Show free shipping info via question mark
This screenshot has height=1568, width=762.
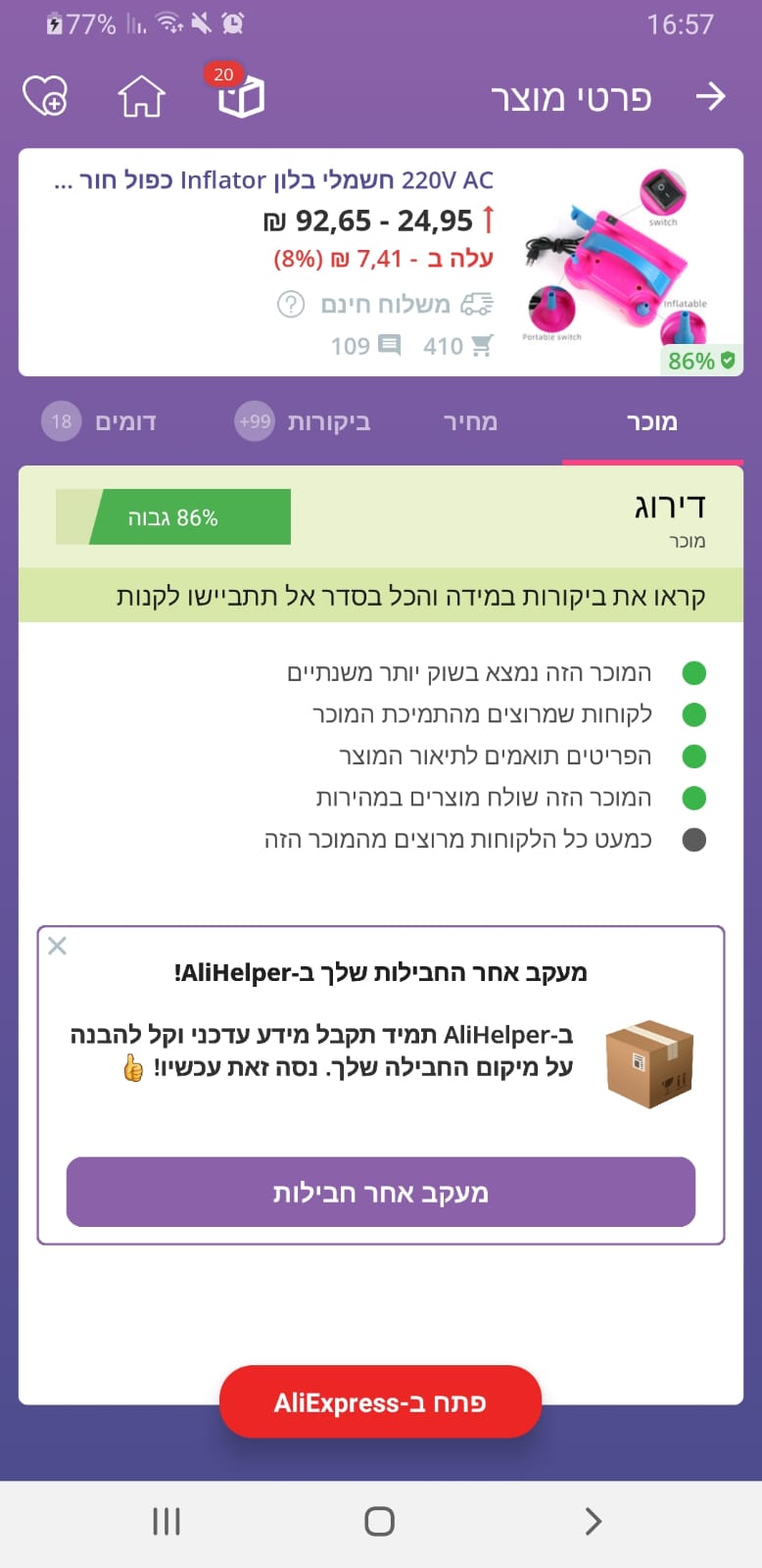pos(291,304)
